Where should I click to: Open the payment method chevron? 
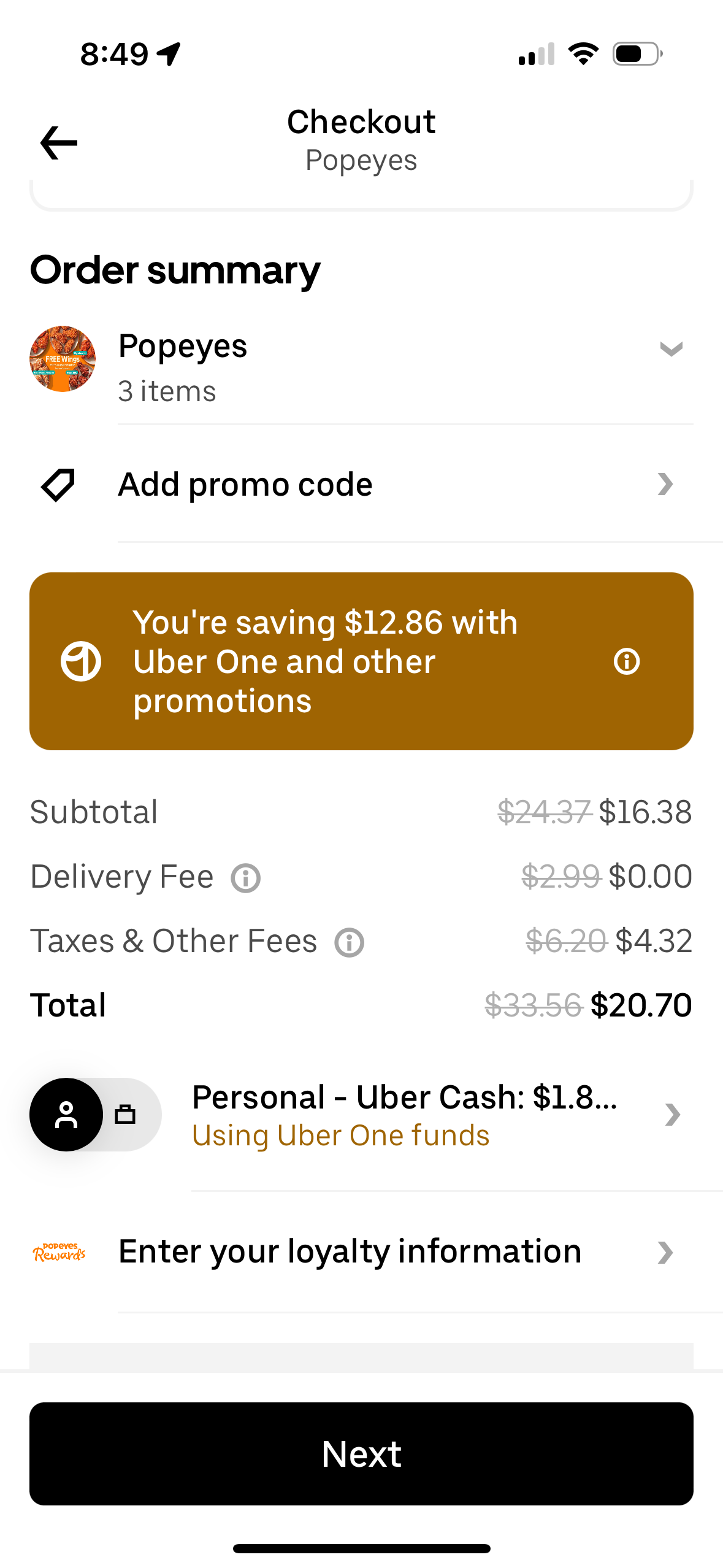click(672, 1115)
